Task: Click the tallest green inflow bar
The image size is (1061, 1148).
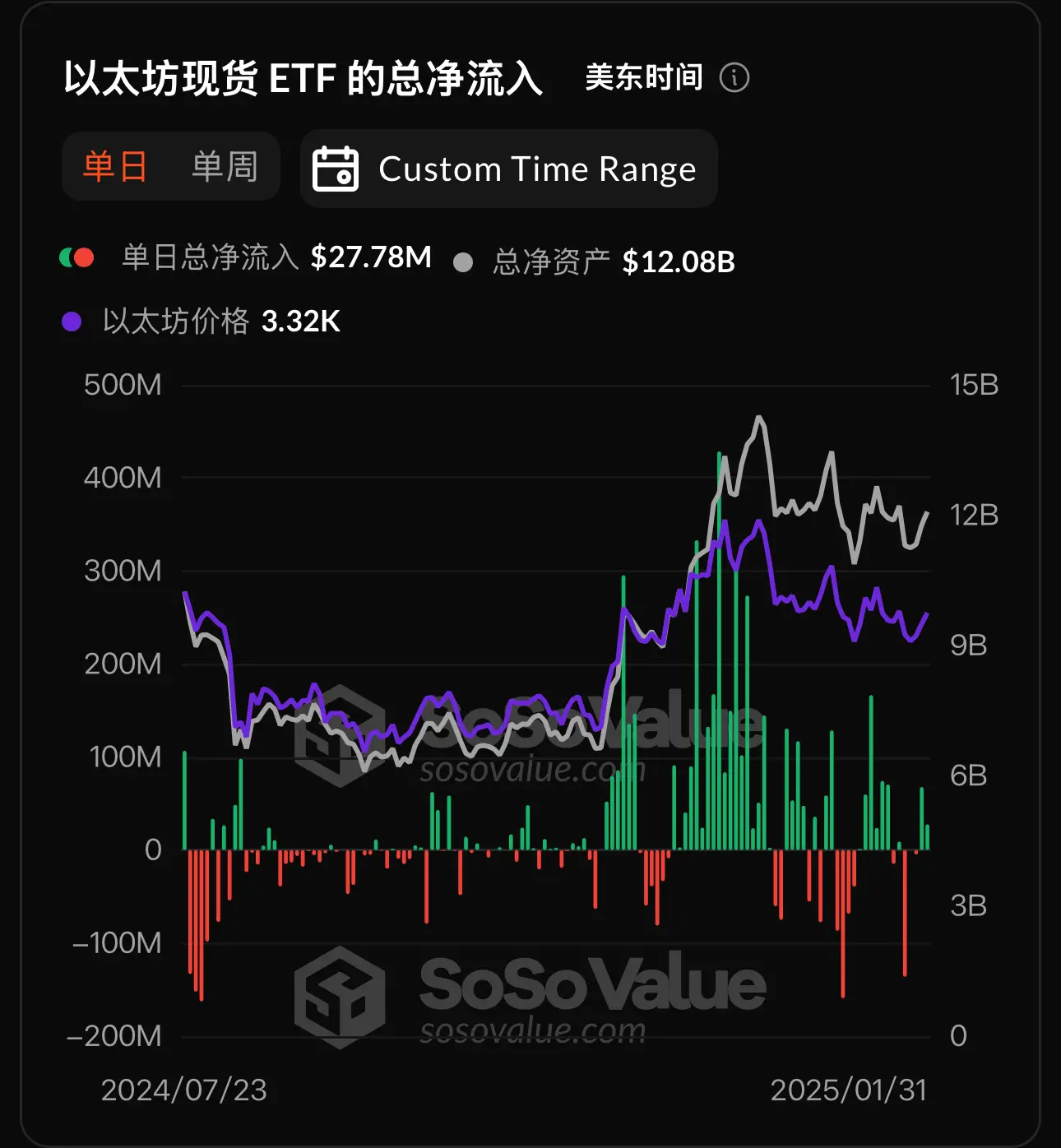Action: tap(720, 650)
